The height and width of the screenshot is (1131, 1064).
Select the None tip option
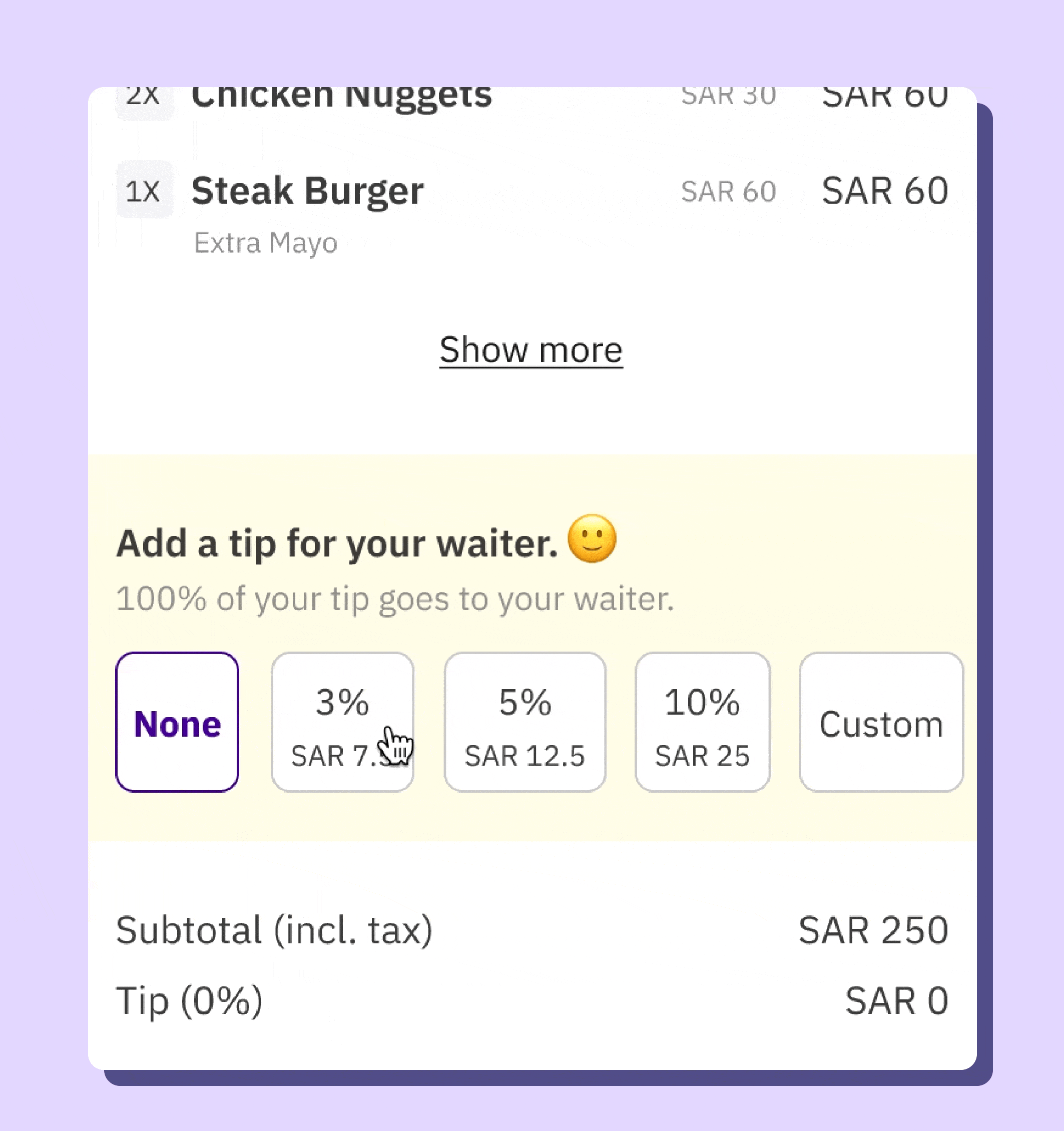coord(177,722)
